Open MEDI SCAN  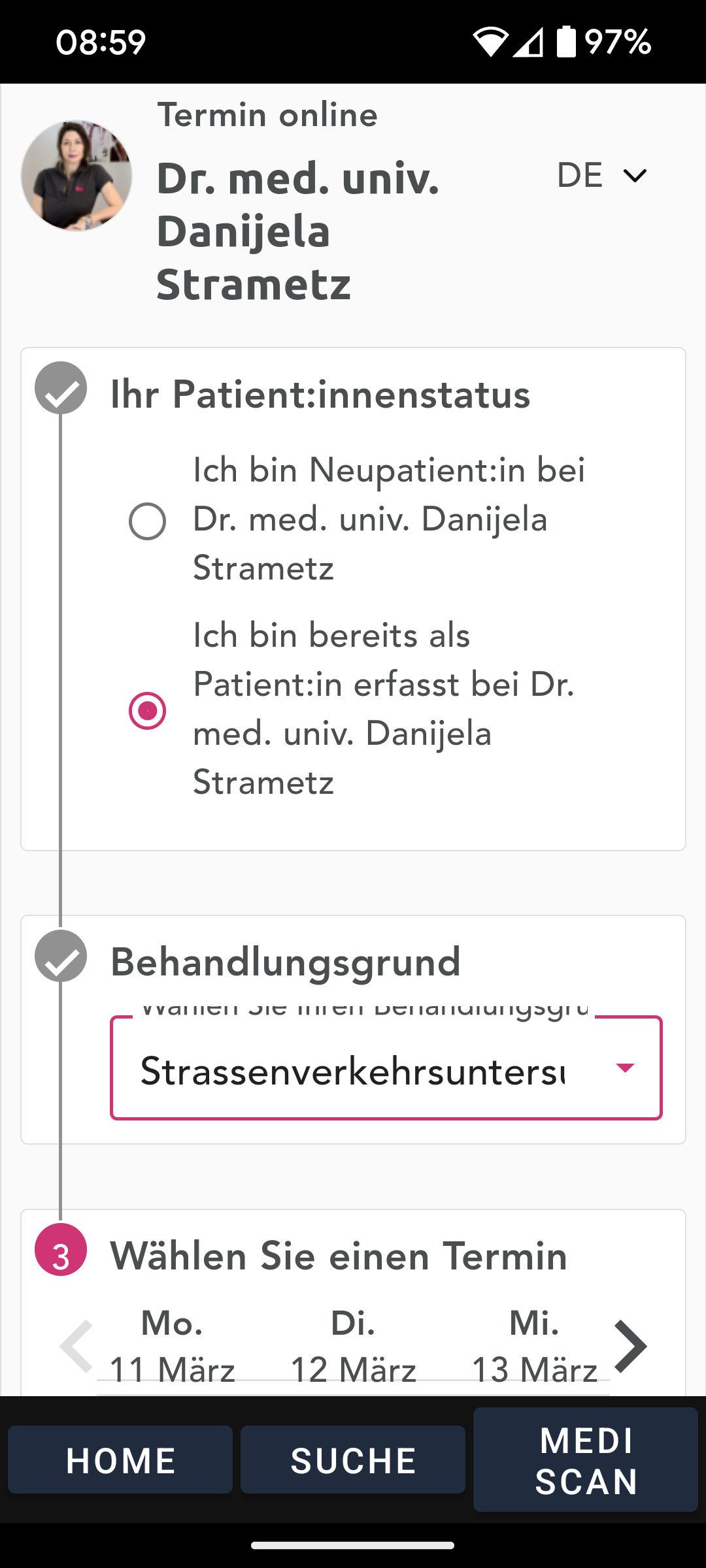(586, 1460)
